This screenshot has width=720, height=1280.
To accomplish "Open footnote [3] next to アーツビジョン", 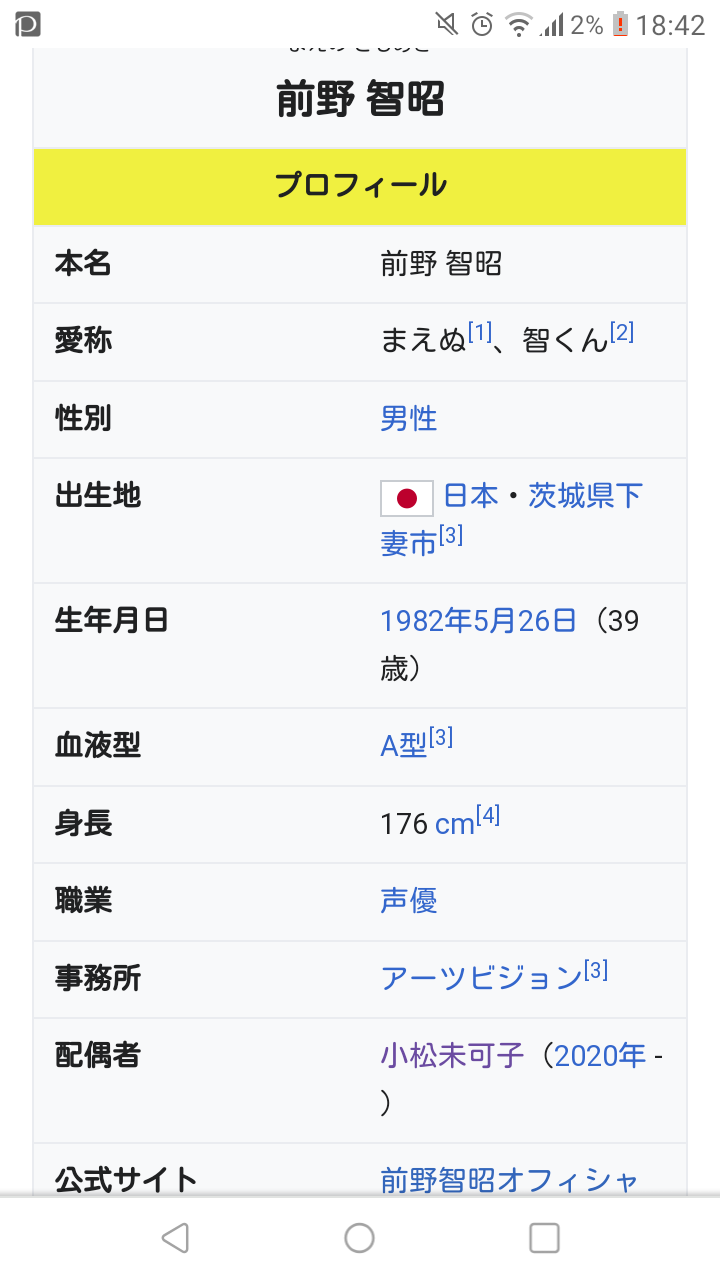I will coord(596,970).
